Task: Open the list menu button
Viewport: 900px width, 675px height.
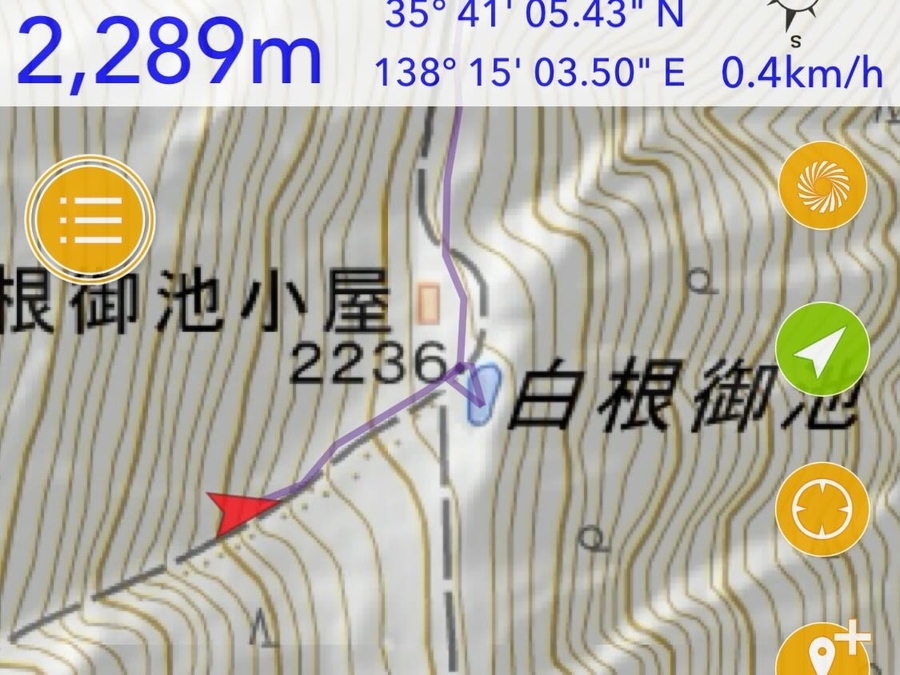Action: (92, 216)
